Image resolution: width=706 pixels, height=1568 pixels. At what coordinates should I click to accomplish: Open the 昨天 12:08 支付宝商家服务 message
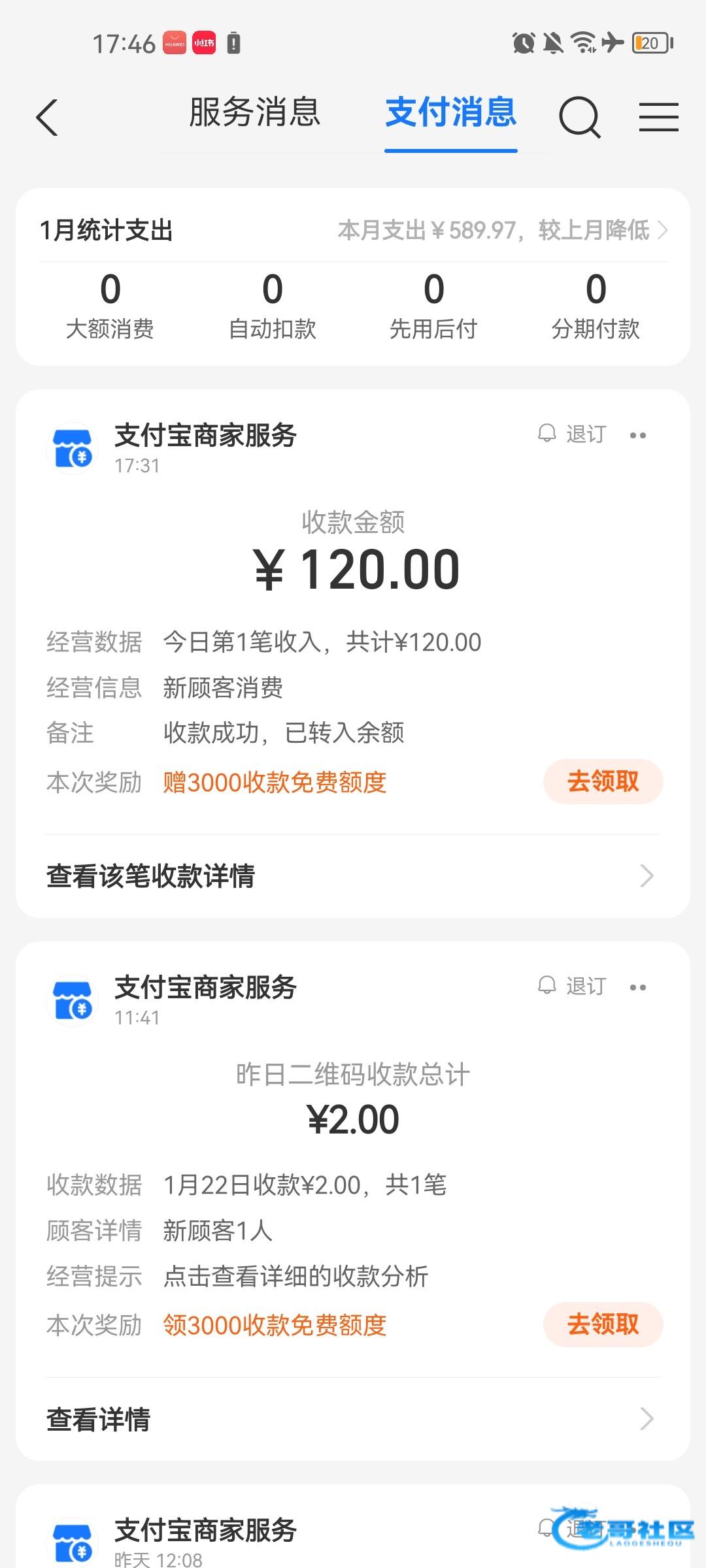tap(353, 1527)
